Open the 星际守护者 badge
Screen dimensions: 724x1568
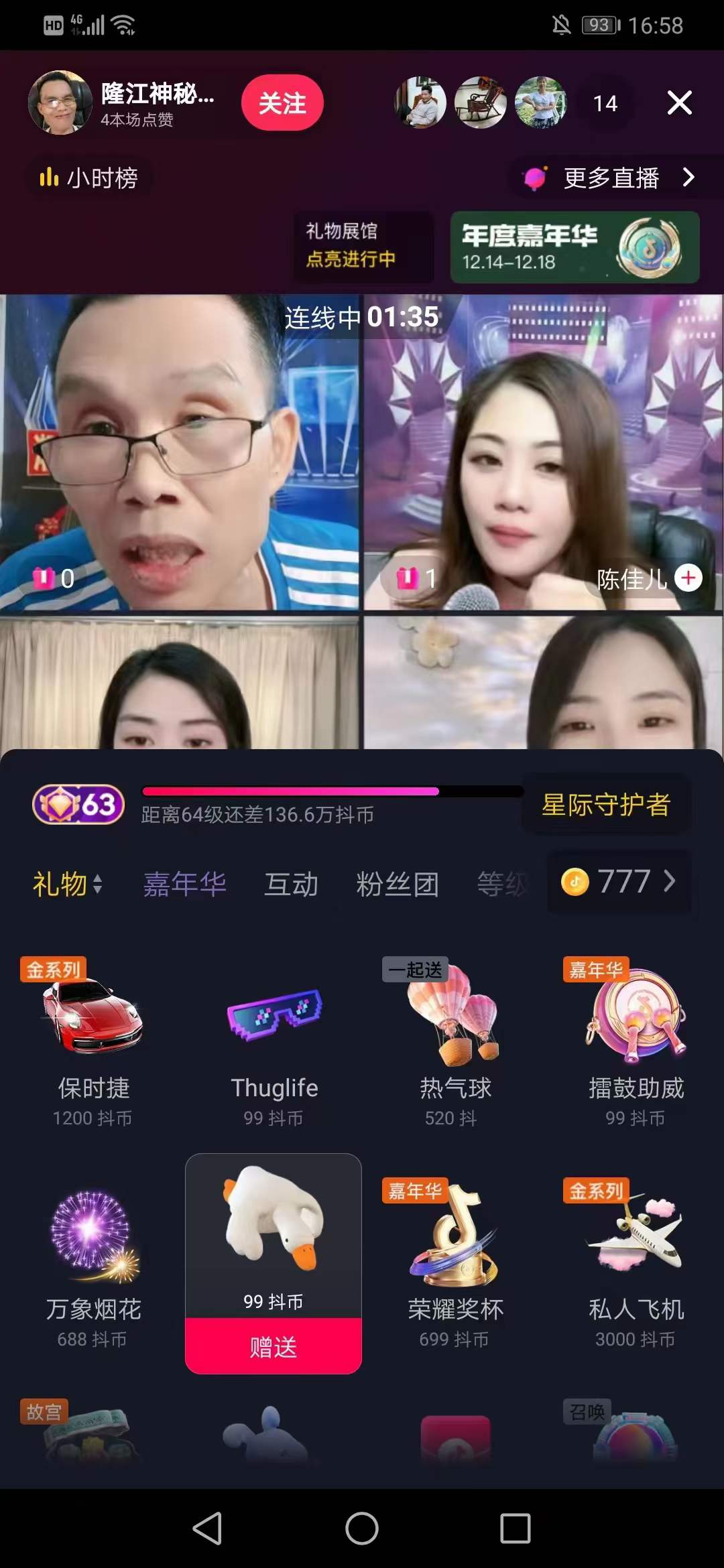(x=605, y=805)
